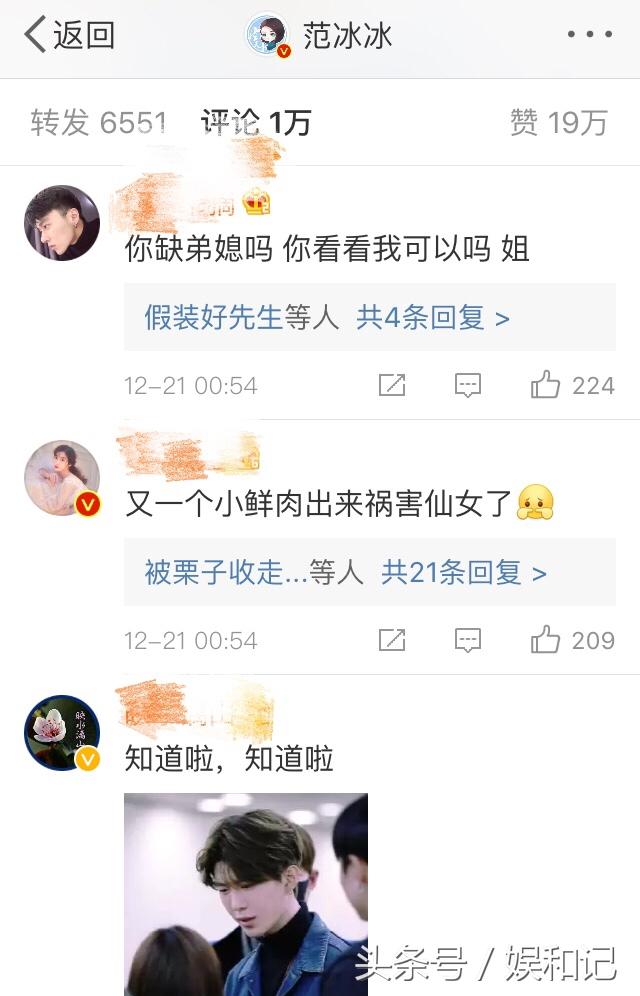Viewport: 640px width, 996px height.
Task: Like the comment with 224 likes
Action: click(546, 385)
